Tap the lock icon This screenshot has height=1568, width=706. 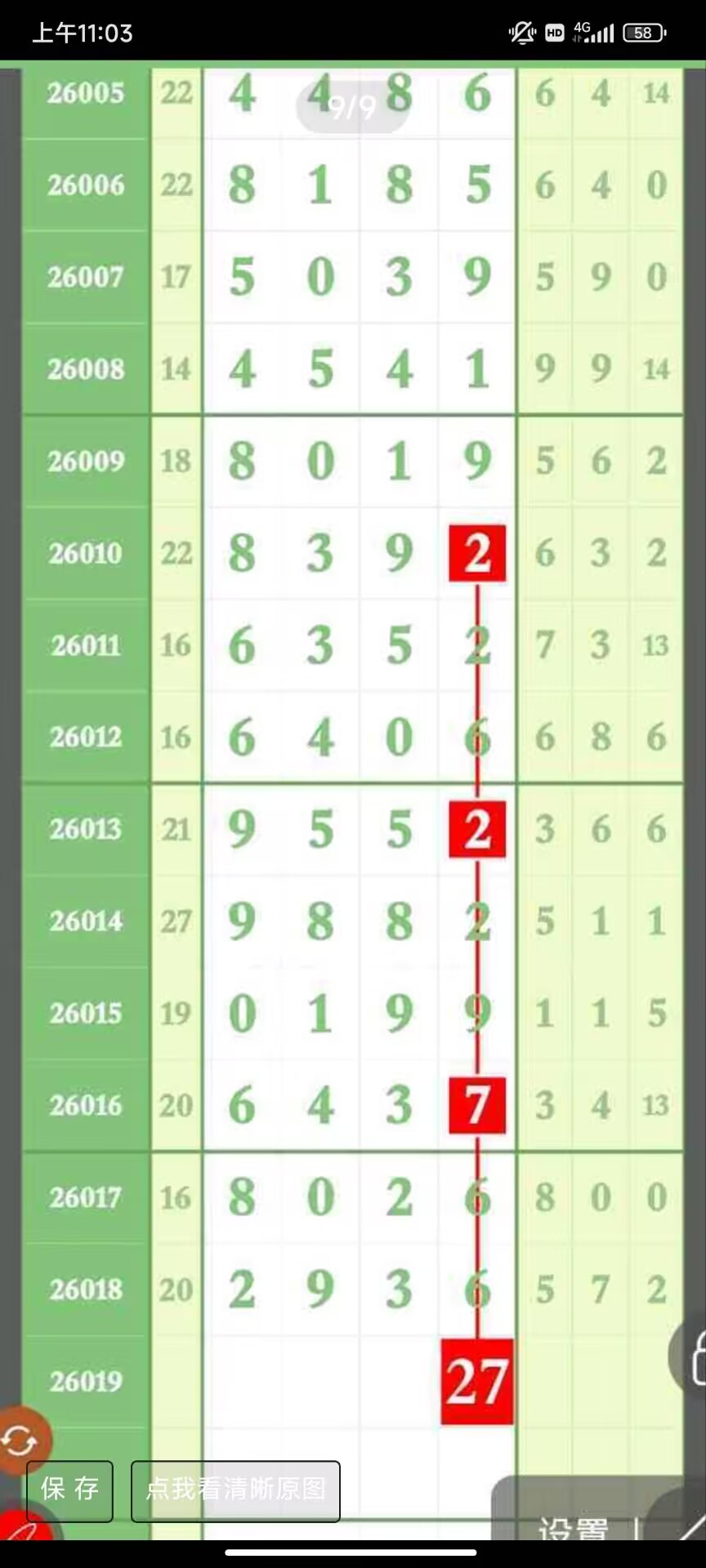coord(695,1356)
